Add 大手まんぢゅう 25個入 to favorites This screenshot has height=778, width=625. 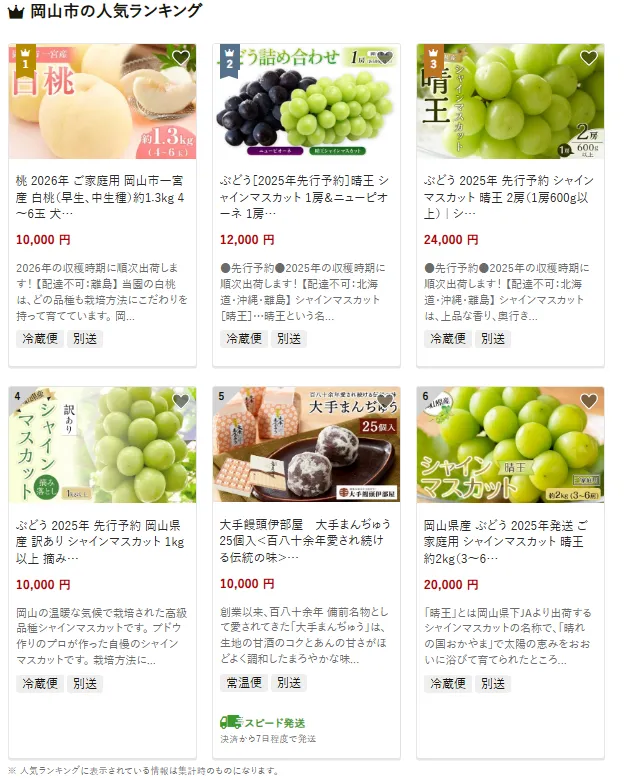click(384, 401)
